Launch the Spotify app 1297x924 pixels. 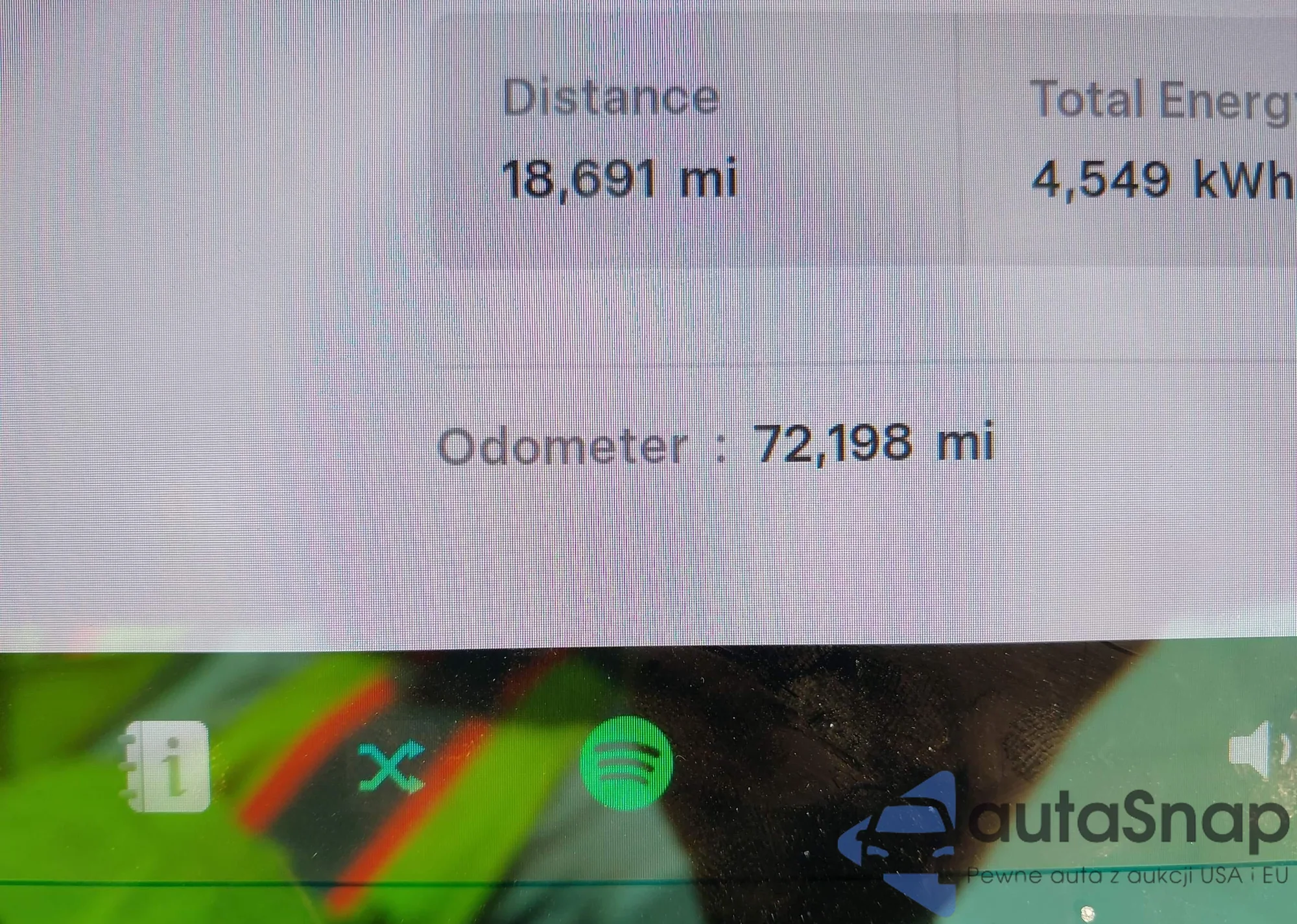(626, 763)
